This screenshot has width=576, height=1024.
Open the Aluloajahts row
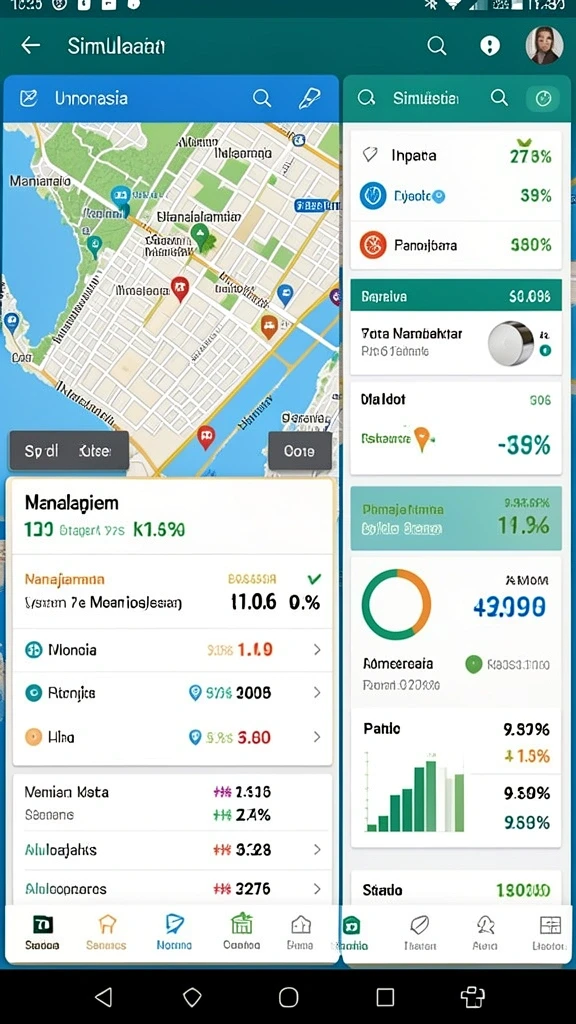click(172, 850)
